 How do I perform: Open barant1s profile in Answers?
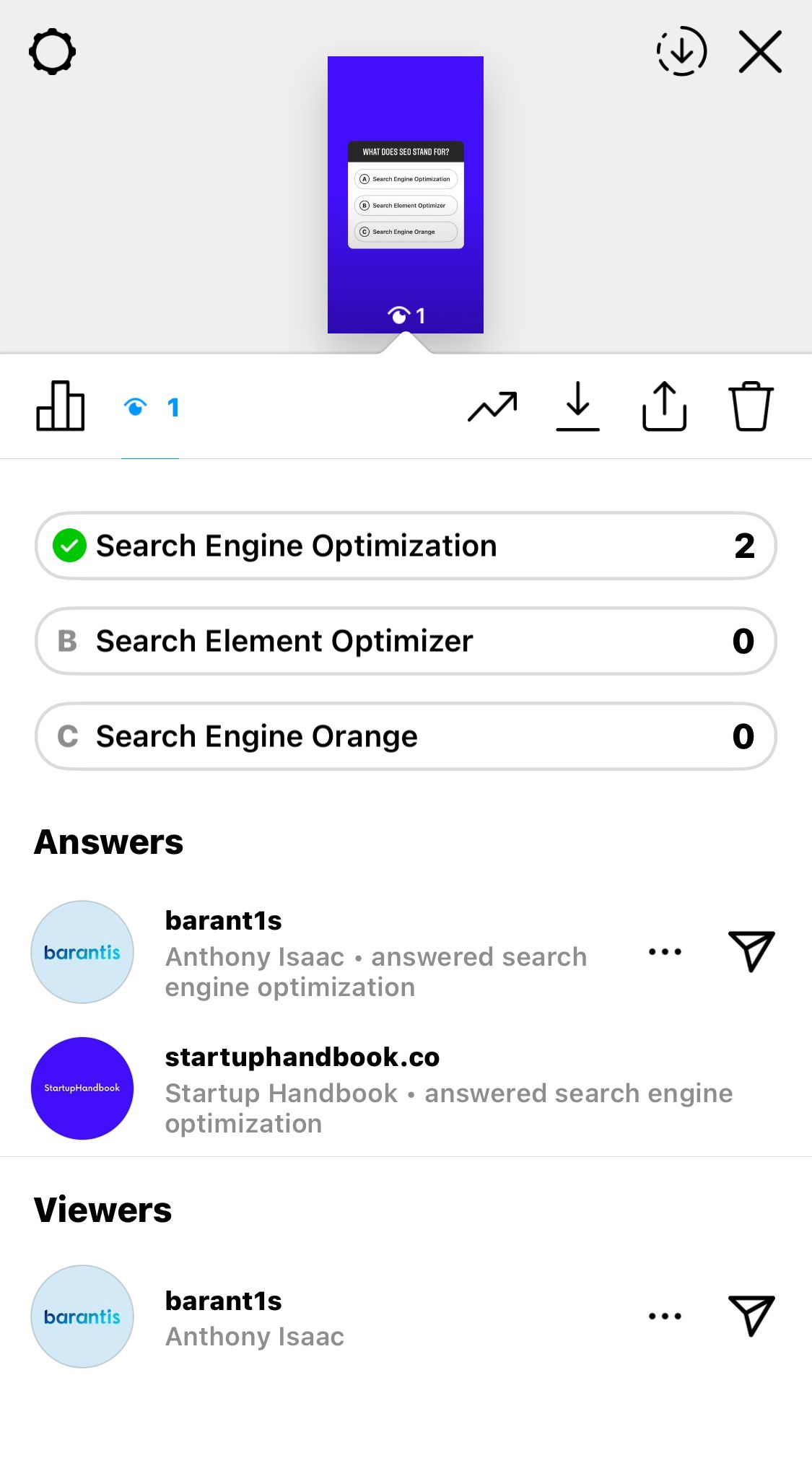(82, 952)
